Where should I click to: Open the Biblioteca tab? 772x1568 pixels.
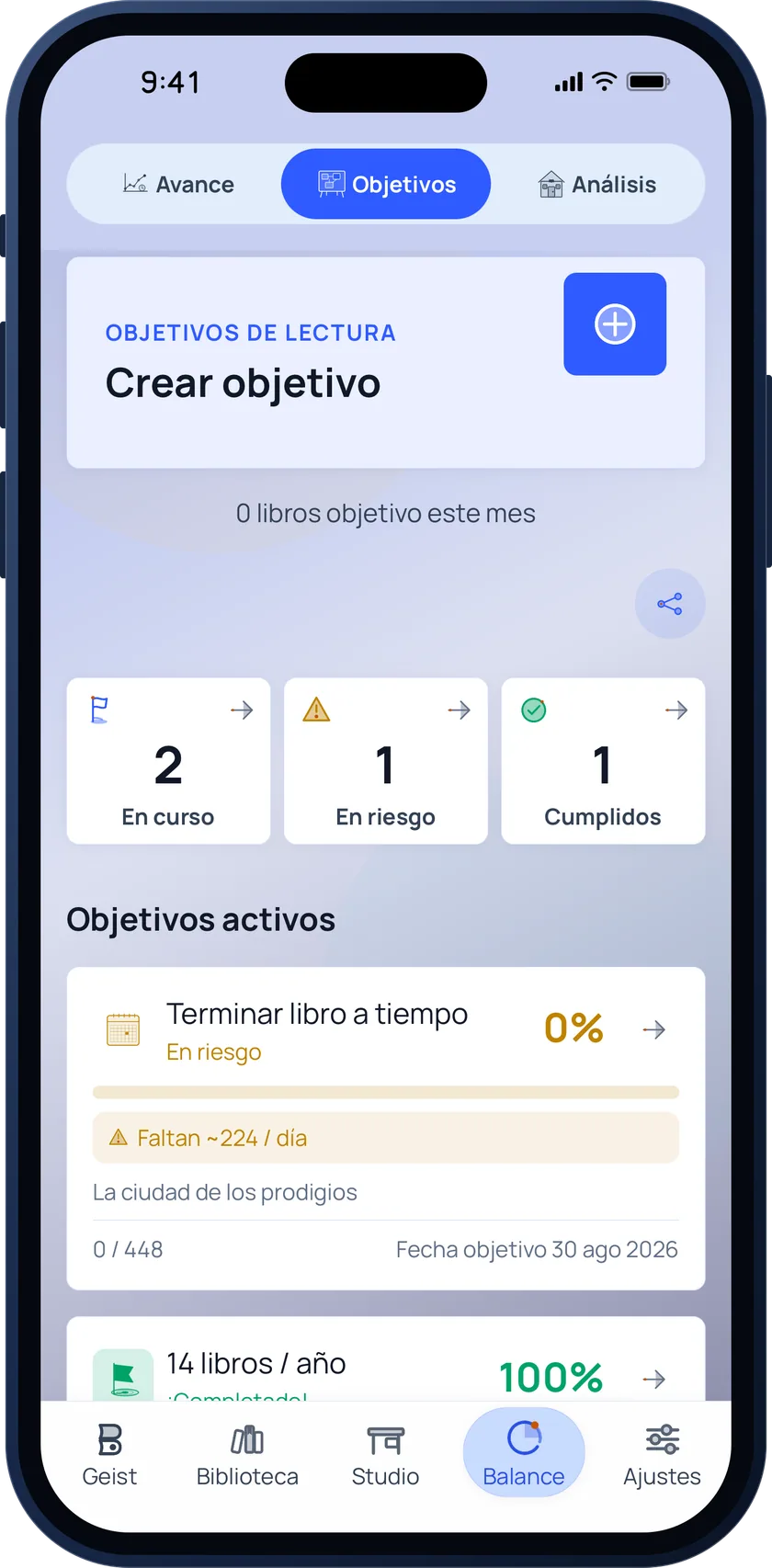point(247,1454)
